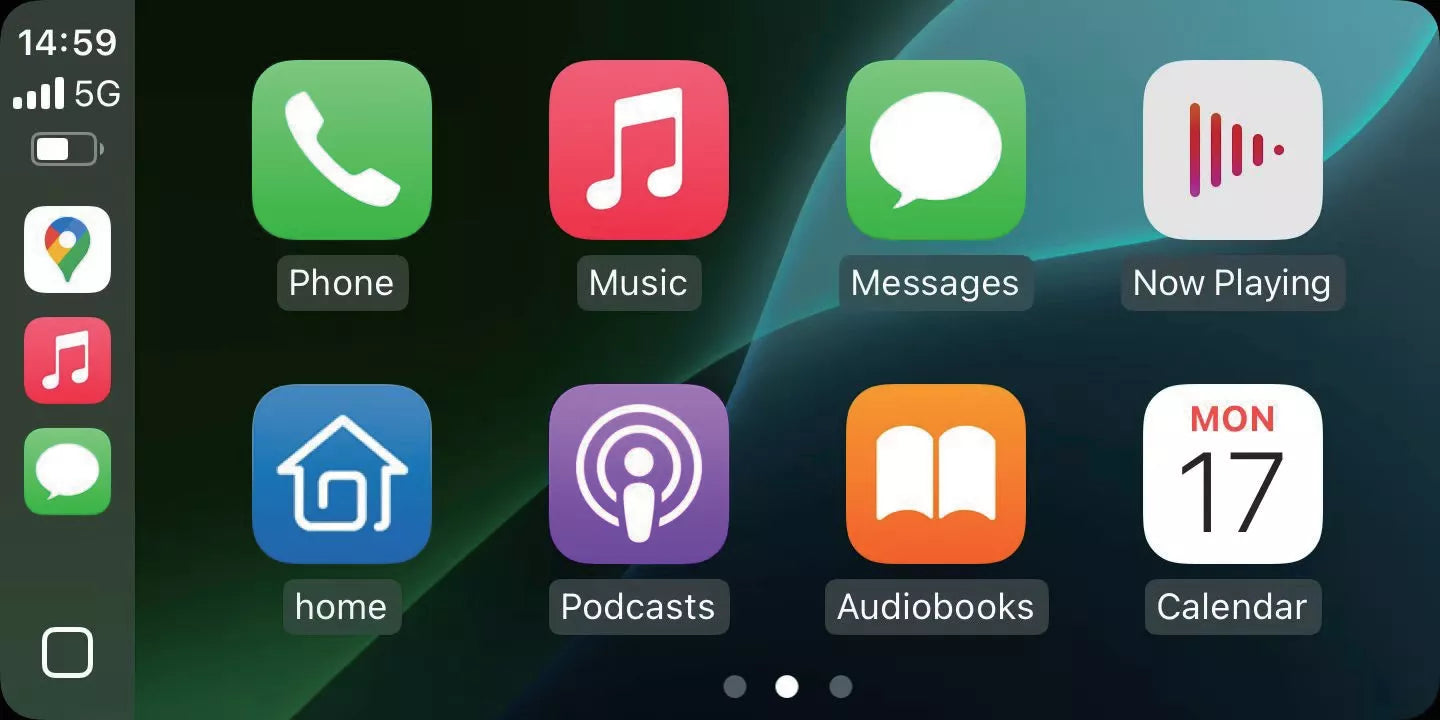The width and height of the screenshot is (1440, 720).
Task: Tap the Music shortcut in the sidebar
Action: 67,360
